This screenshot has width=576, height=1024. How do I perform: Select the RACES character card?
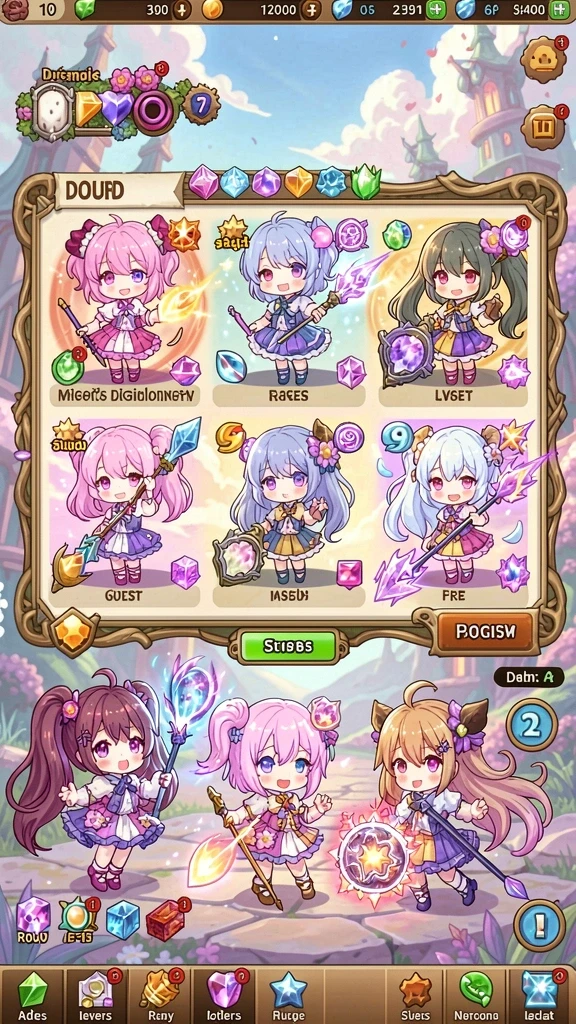pos(288,312)
